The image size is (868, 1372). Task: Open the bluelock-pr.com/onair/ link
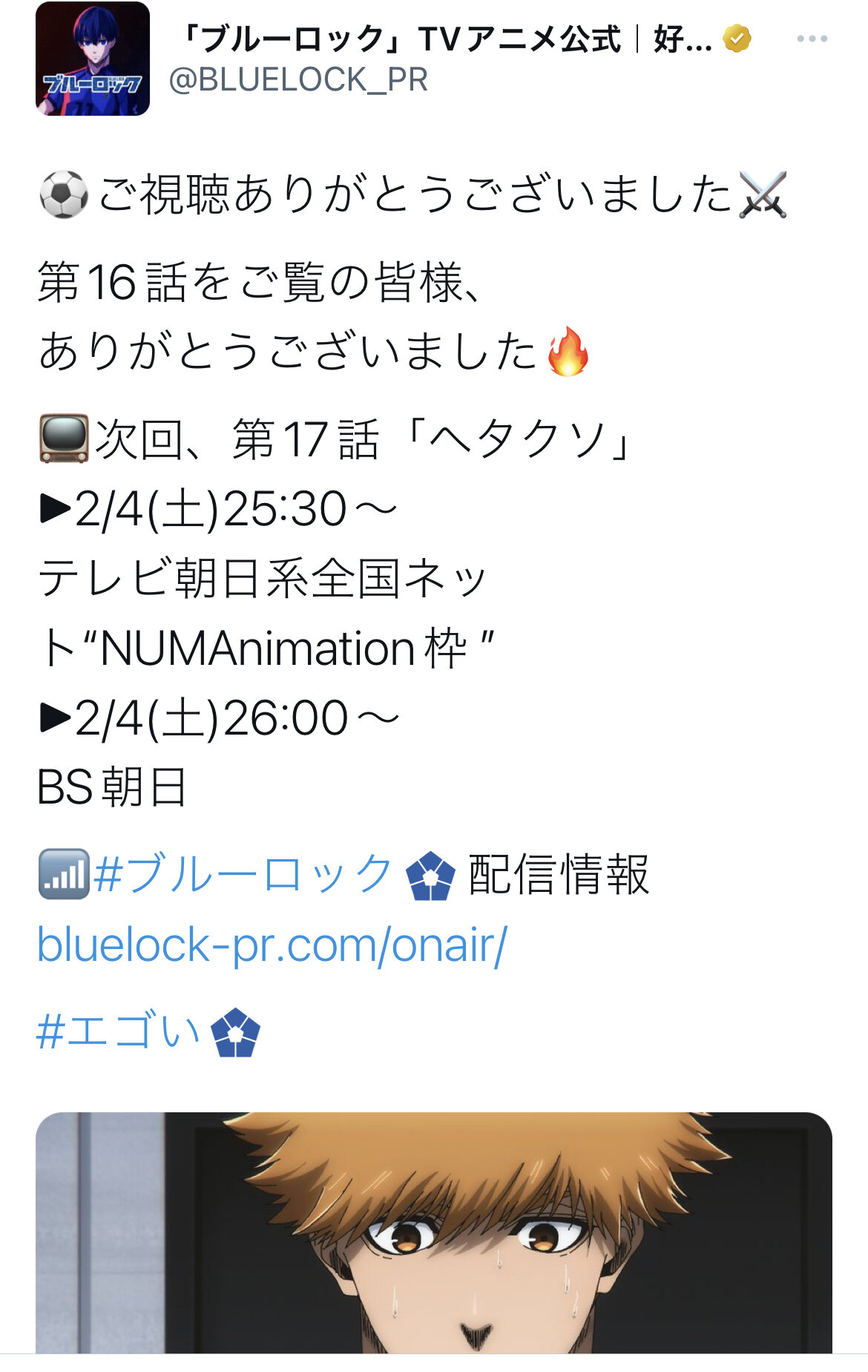pyautogui.click(x=272, y=945)
